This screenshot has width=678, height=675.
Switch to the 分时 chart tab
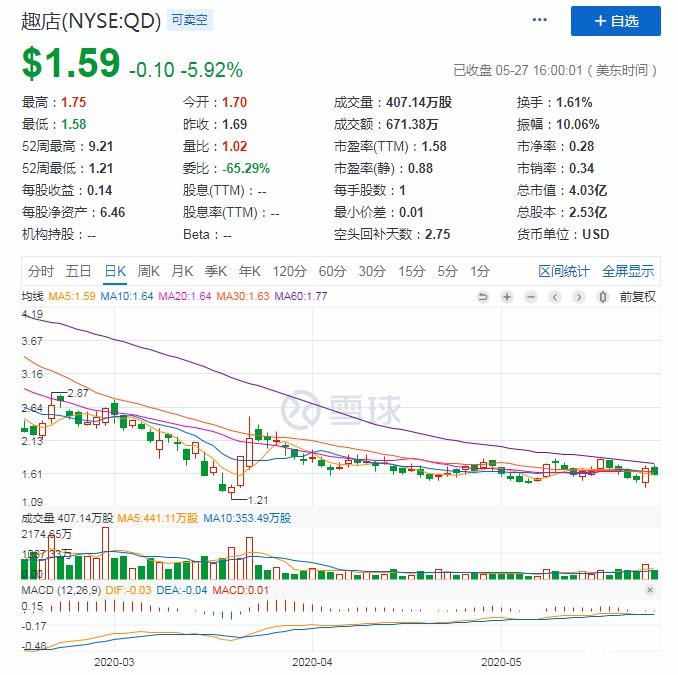(x=41, y=271)
